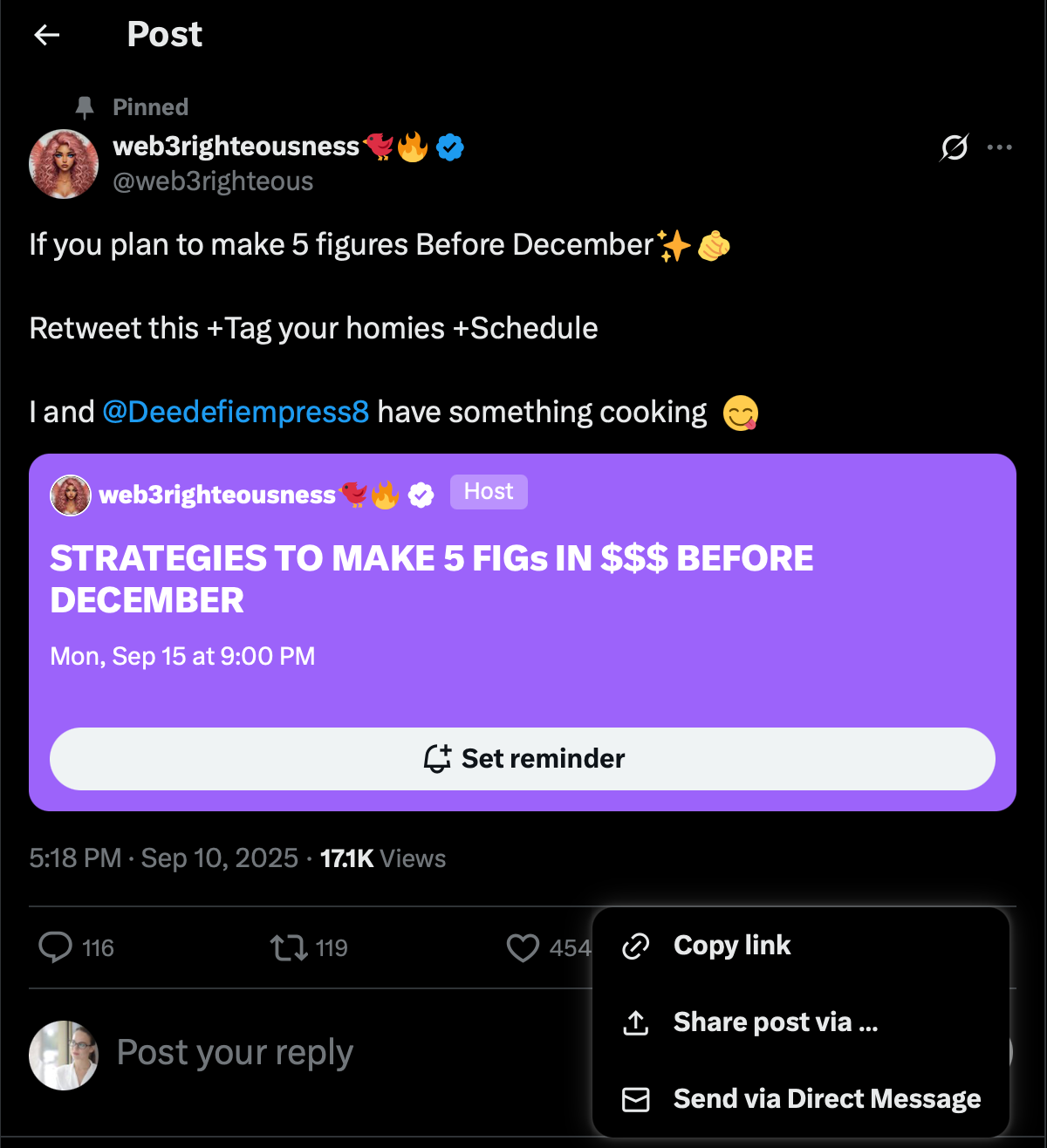Open the @Deedefiempress8 mention link
Viewport: 1047px width, 1148px height.
(236, 412)
